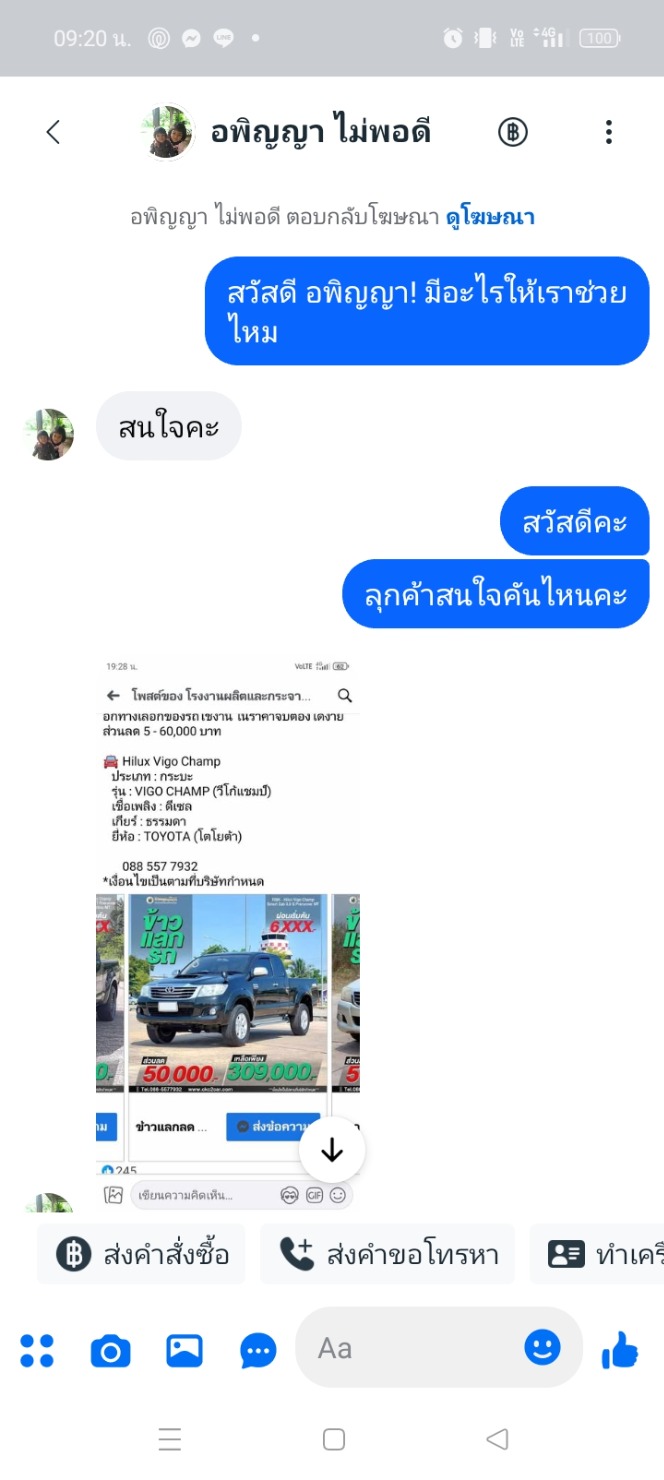Open the emoji picker smiley
664x1480 pixels.
(542, 1348)
